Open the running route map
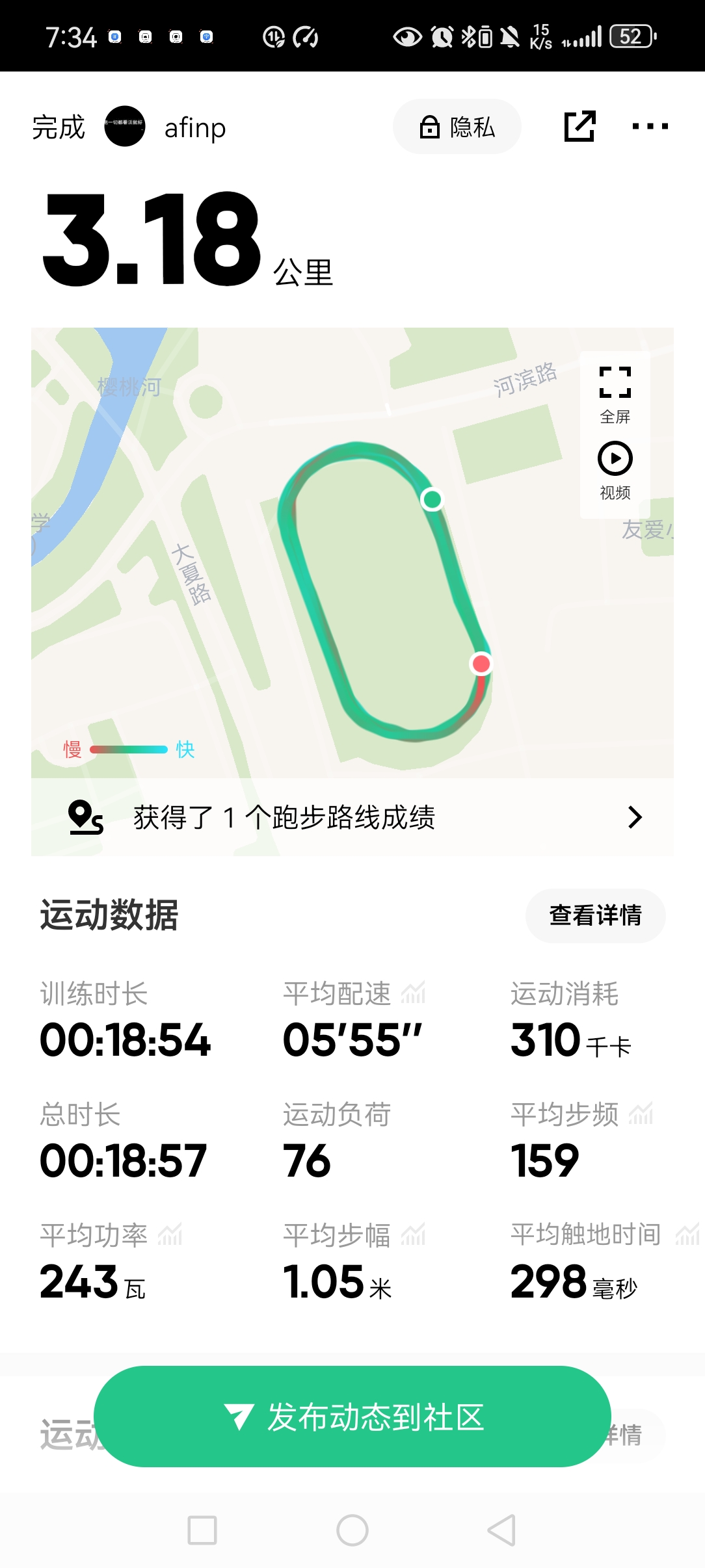705x1568 pixels. [x=351, y=585]
